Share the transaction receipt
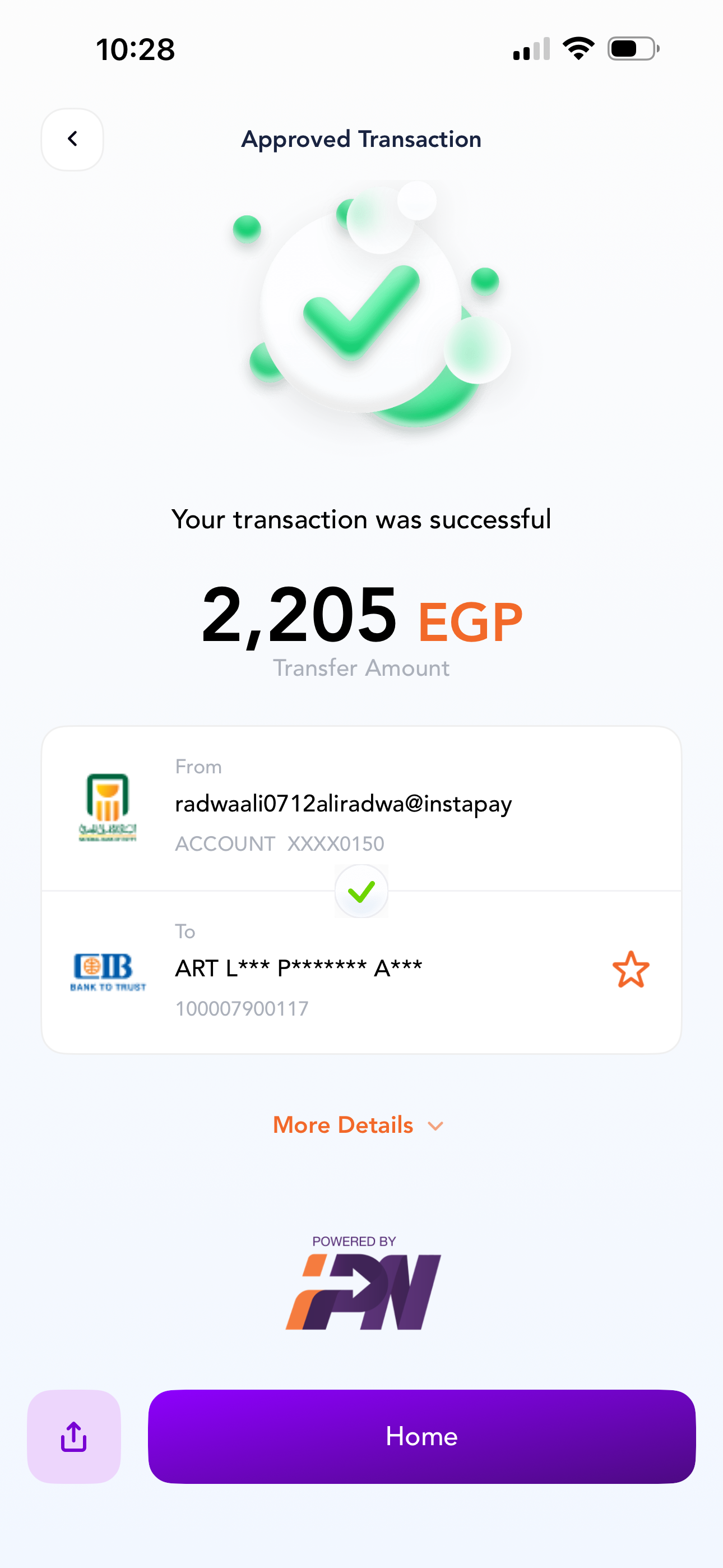 (73, 1436)
